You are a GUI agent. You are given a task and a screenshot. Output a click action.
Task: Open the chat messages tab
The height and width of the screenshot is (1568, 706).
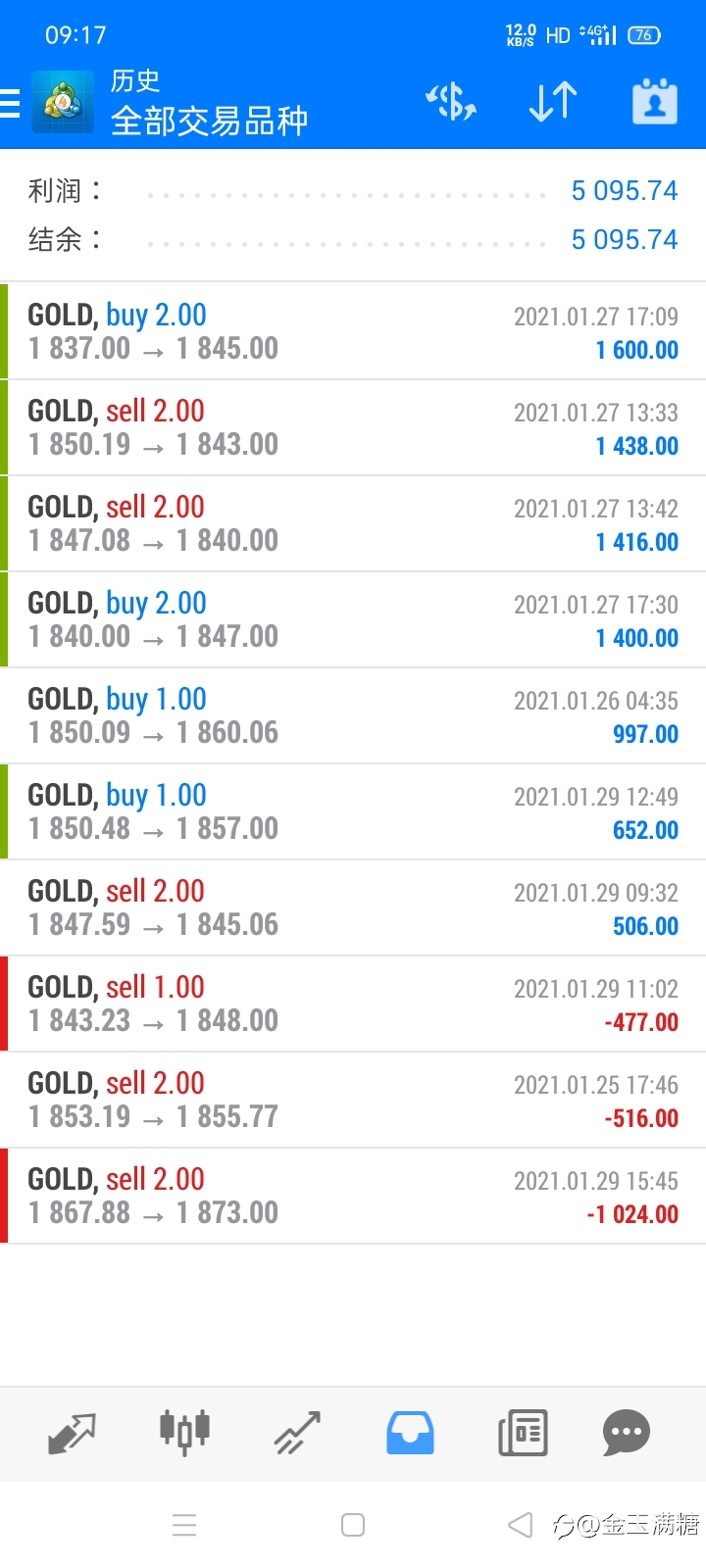pos(627,1433)
